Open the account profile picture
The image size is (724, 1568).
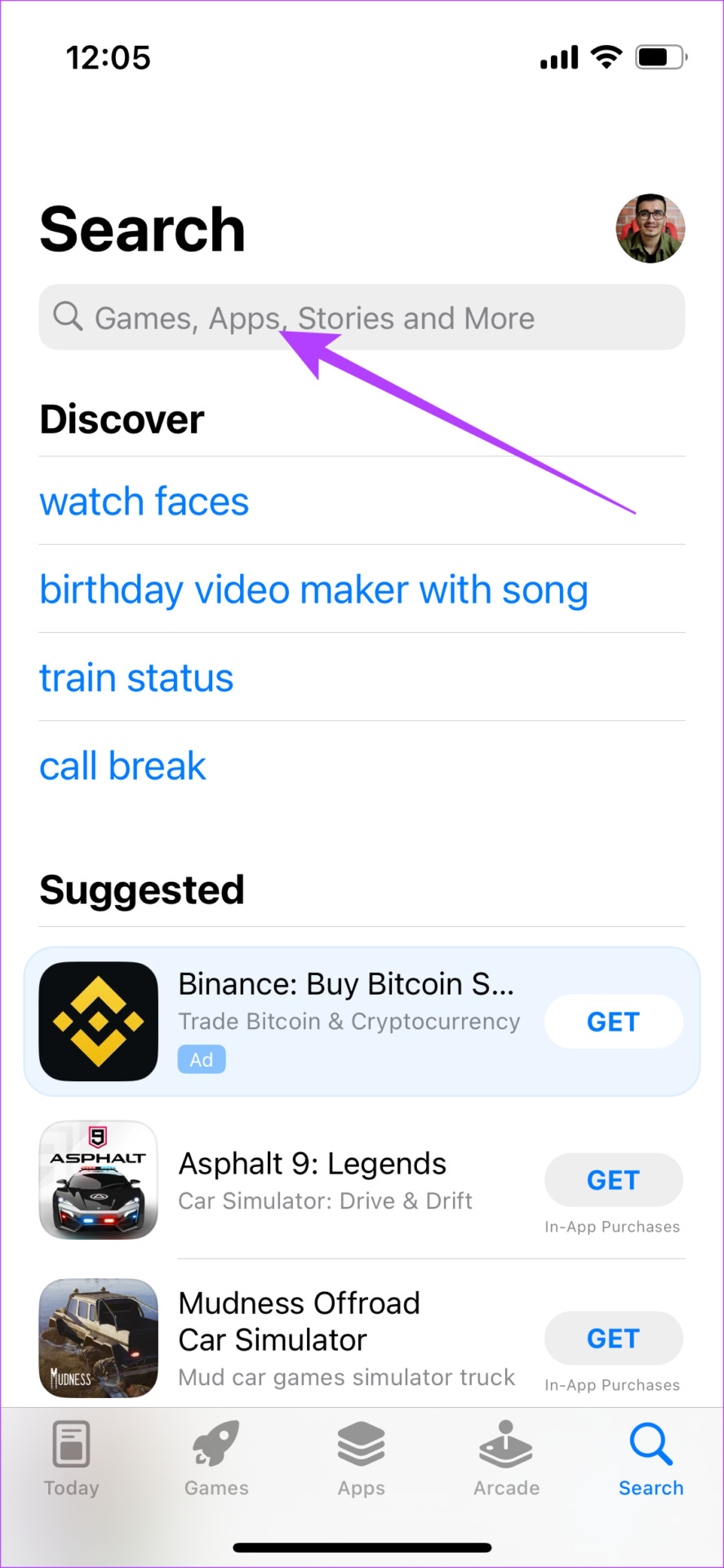650,229
